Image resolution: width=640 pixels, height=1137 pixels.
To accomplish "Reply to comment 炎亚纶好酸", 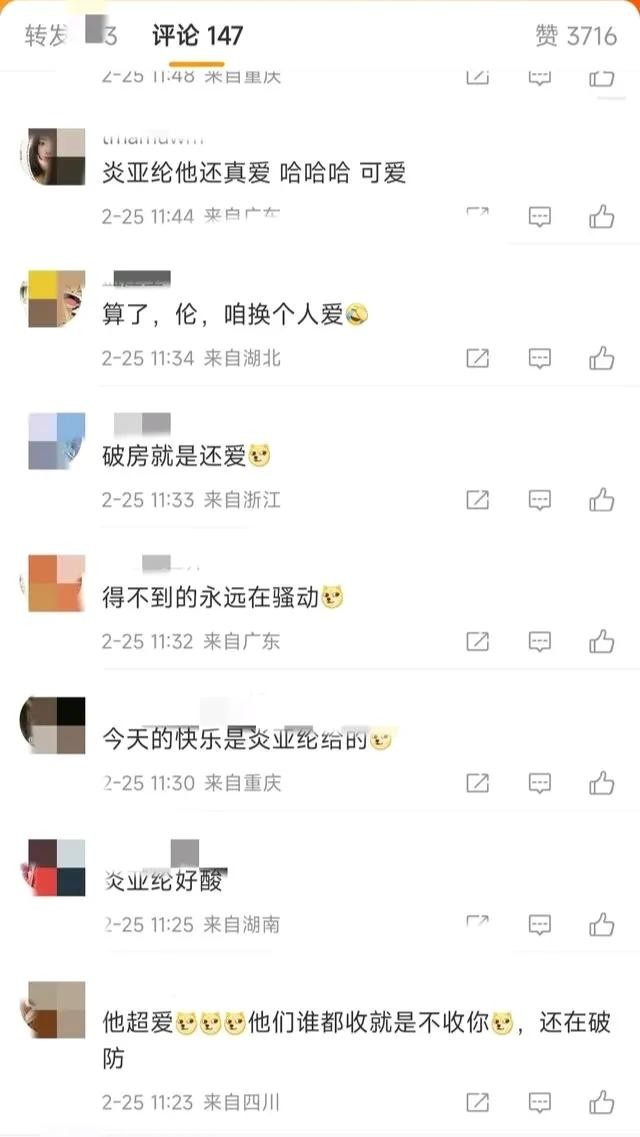I will (540, 924).
